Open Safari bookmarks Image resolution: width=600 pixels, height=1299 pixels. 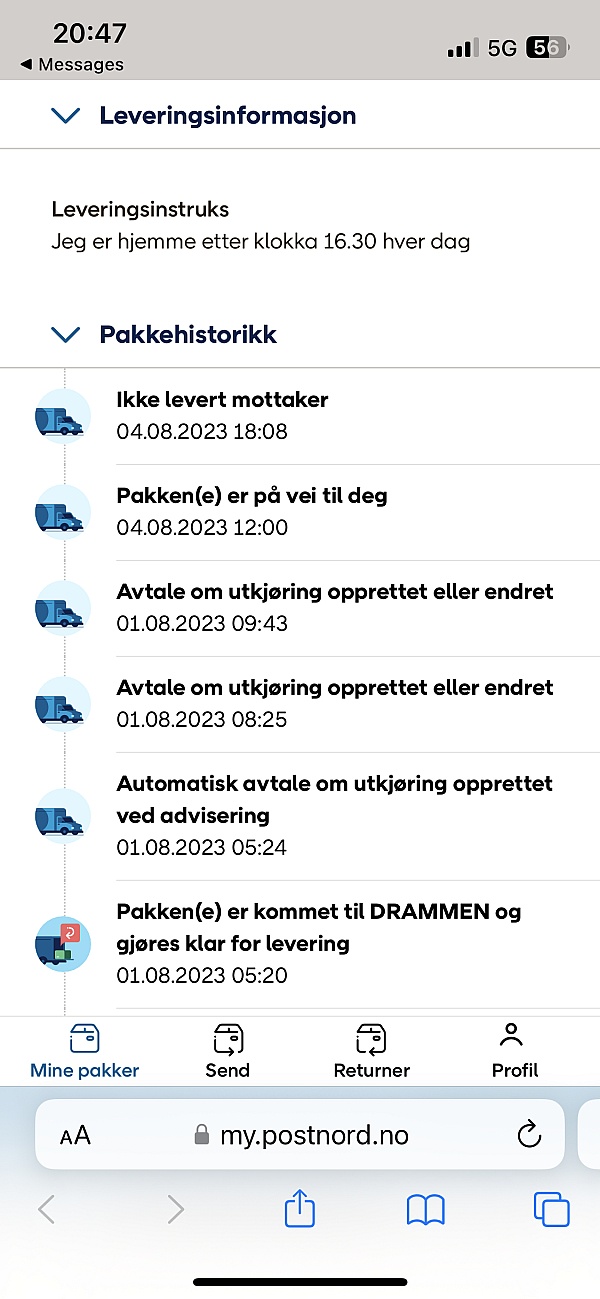tap(425, 1211)
